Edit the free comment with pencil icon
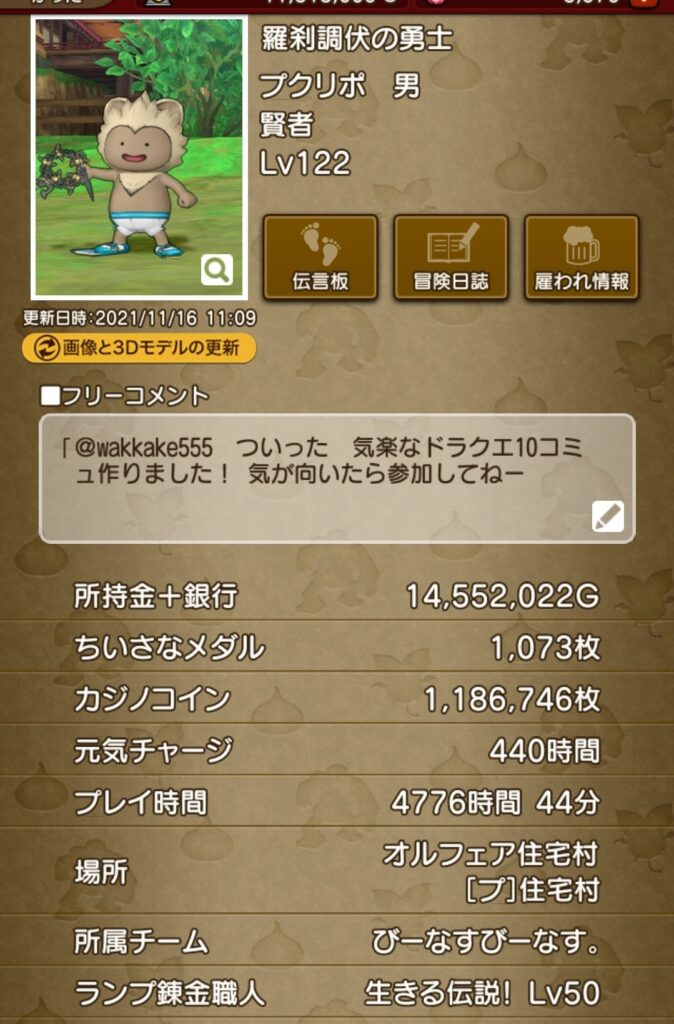 pos(608,516)
